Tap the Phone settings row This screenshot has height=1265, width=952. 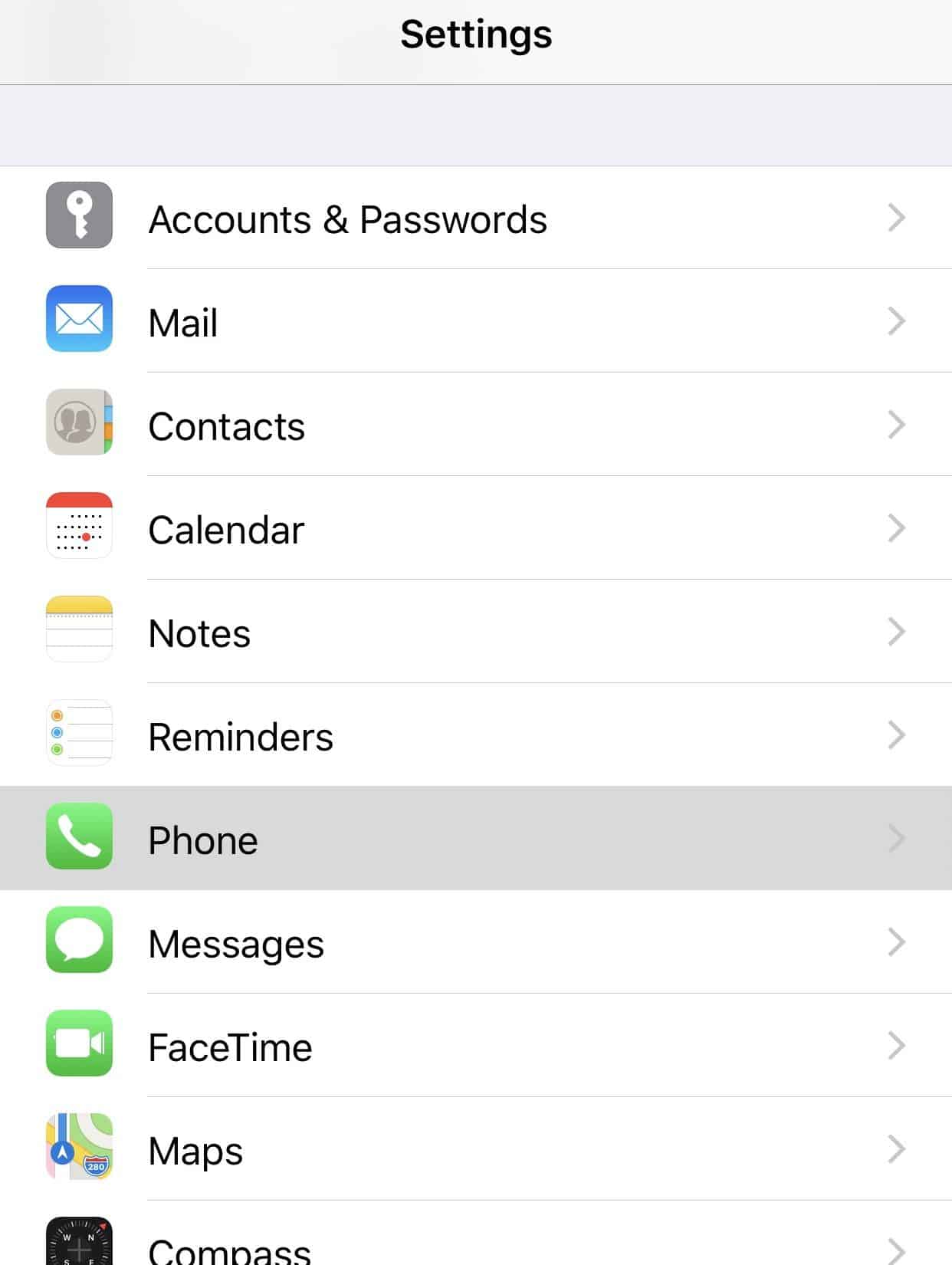(475, 839)
